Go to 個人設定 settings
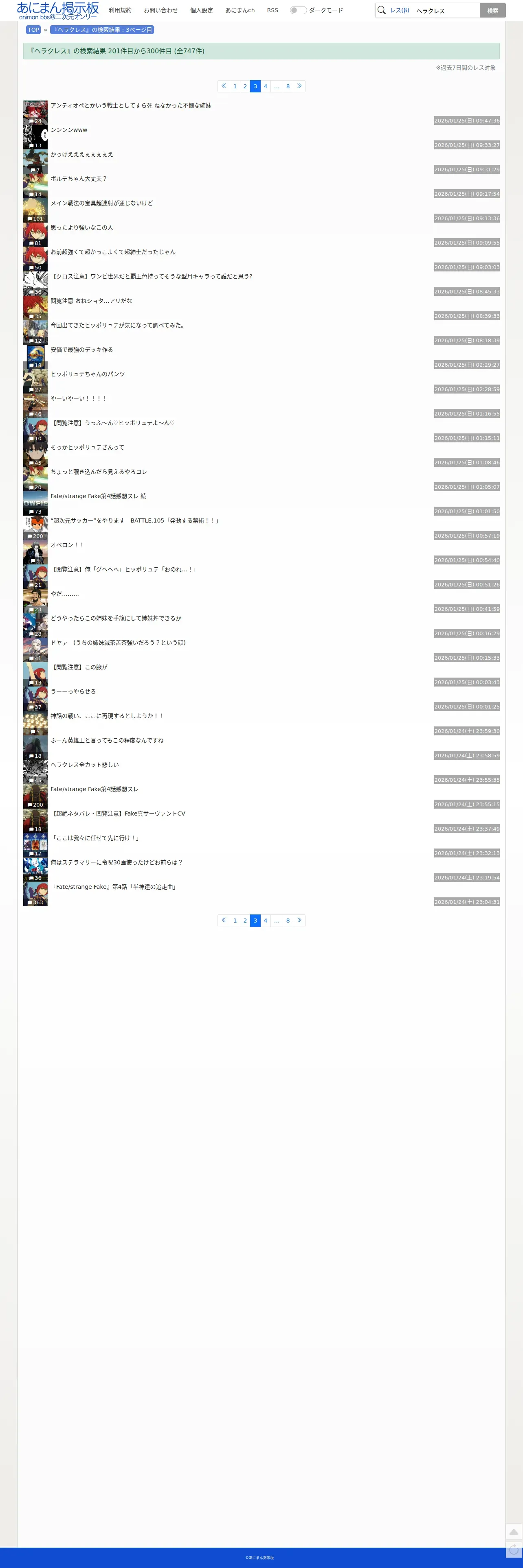 tap(201, 10)
